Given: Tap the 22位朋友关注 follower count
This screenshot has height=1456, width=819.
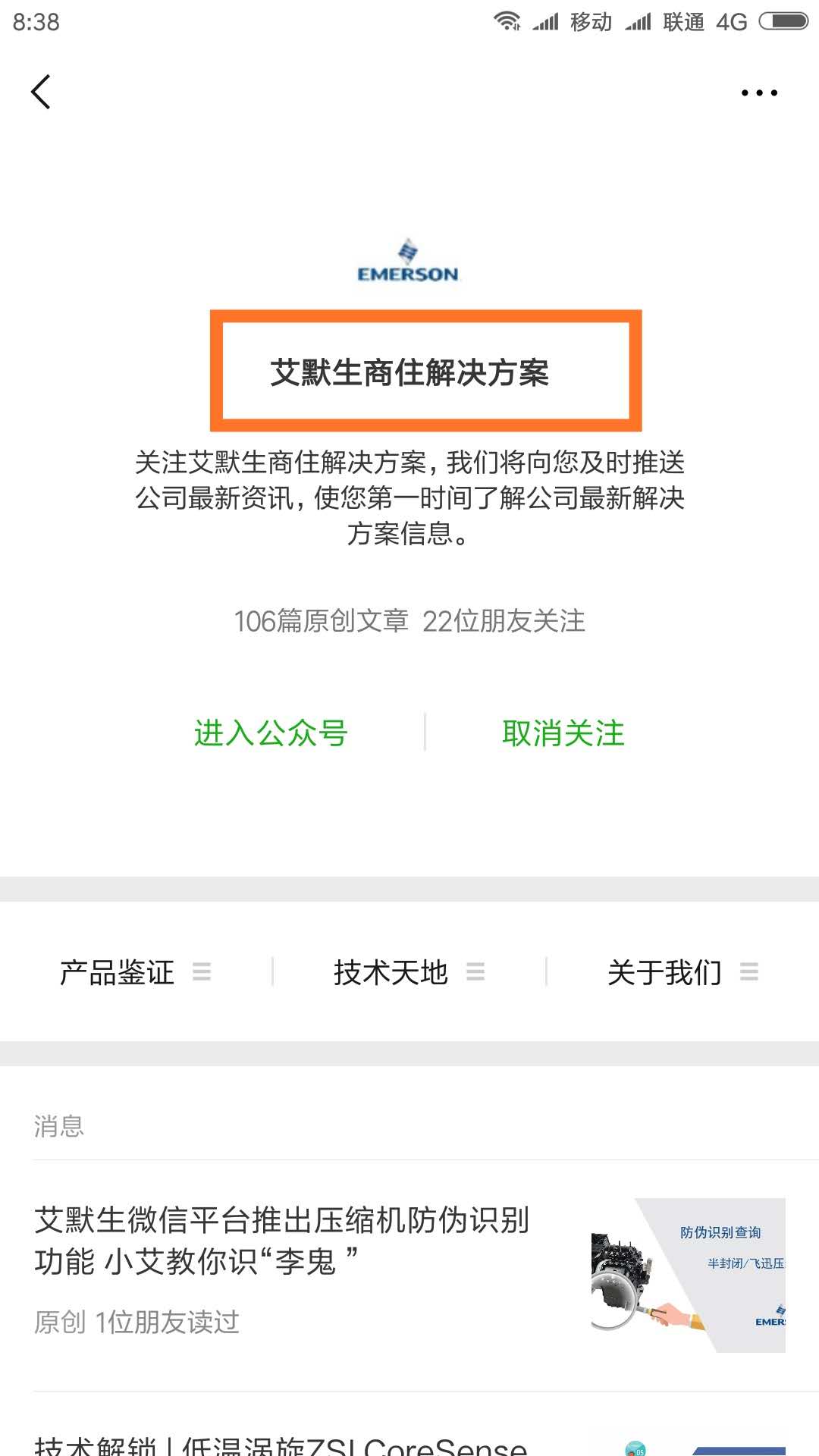Looking at the screenshot, I should (507, 622).
